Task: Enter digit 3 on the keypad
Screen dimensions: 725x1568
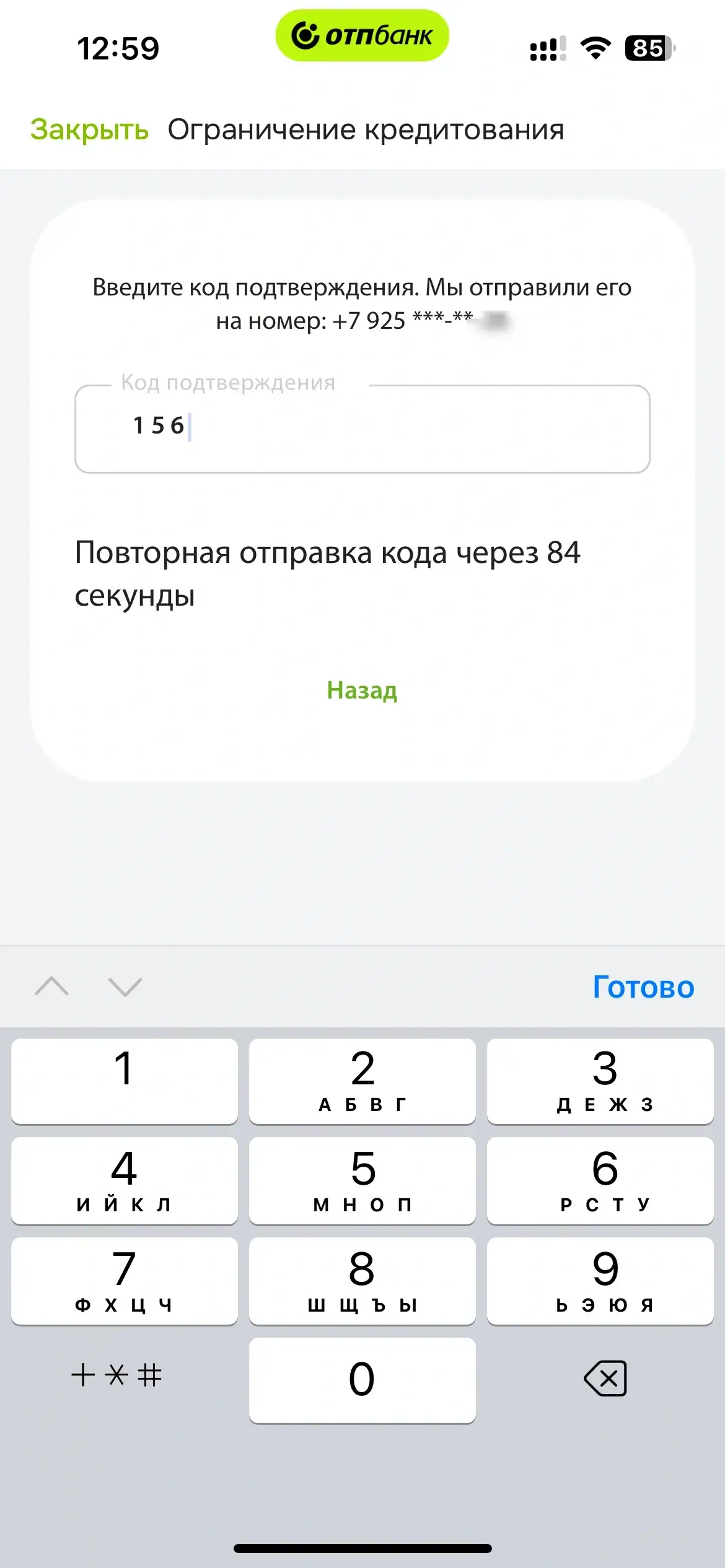Action: (600, 1081)
